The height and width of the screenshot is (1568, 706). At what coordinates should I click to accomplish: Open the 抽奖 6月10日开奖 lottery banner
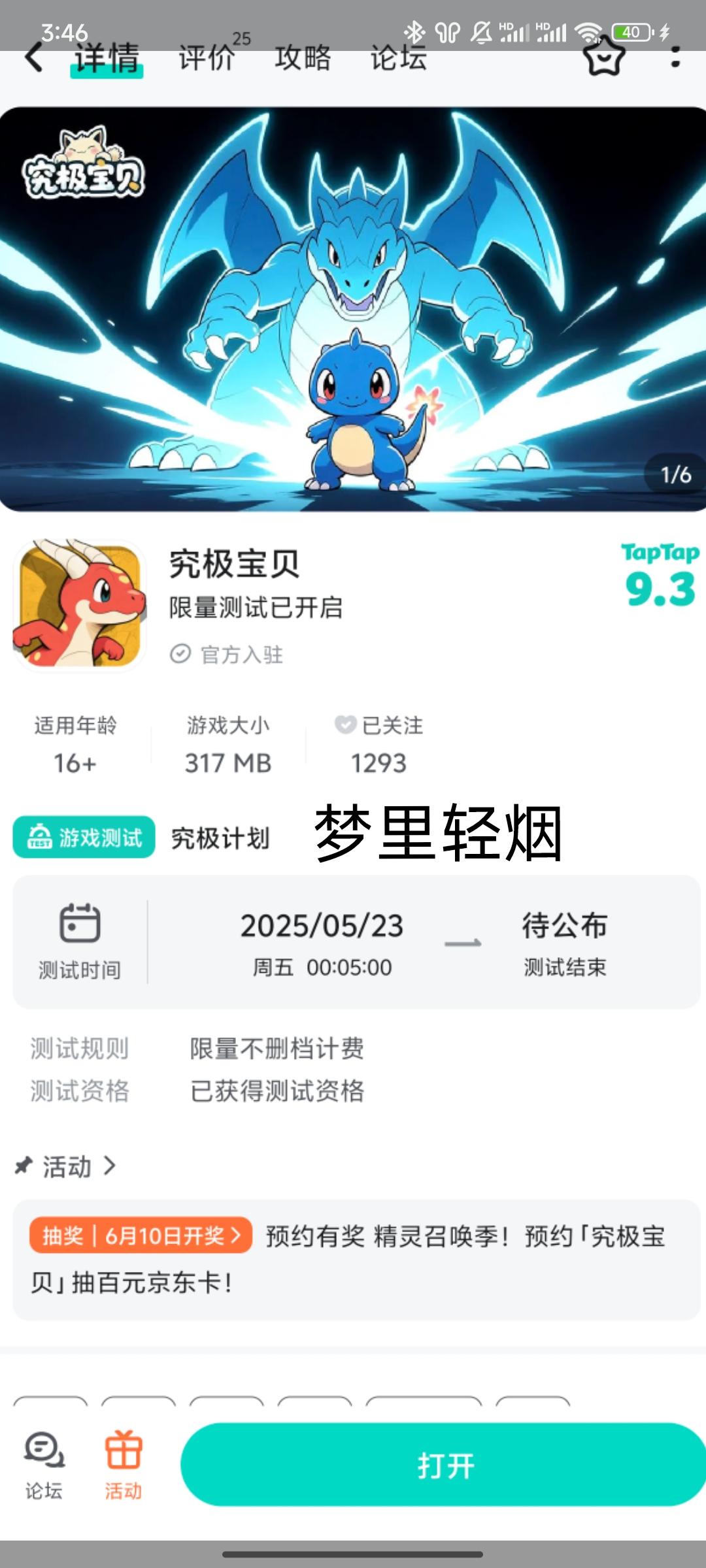139,1239
